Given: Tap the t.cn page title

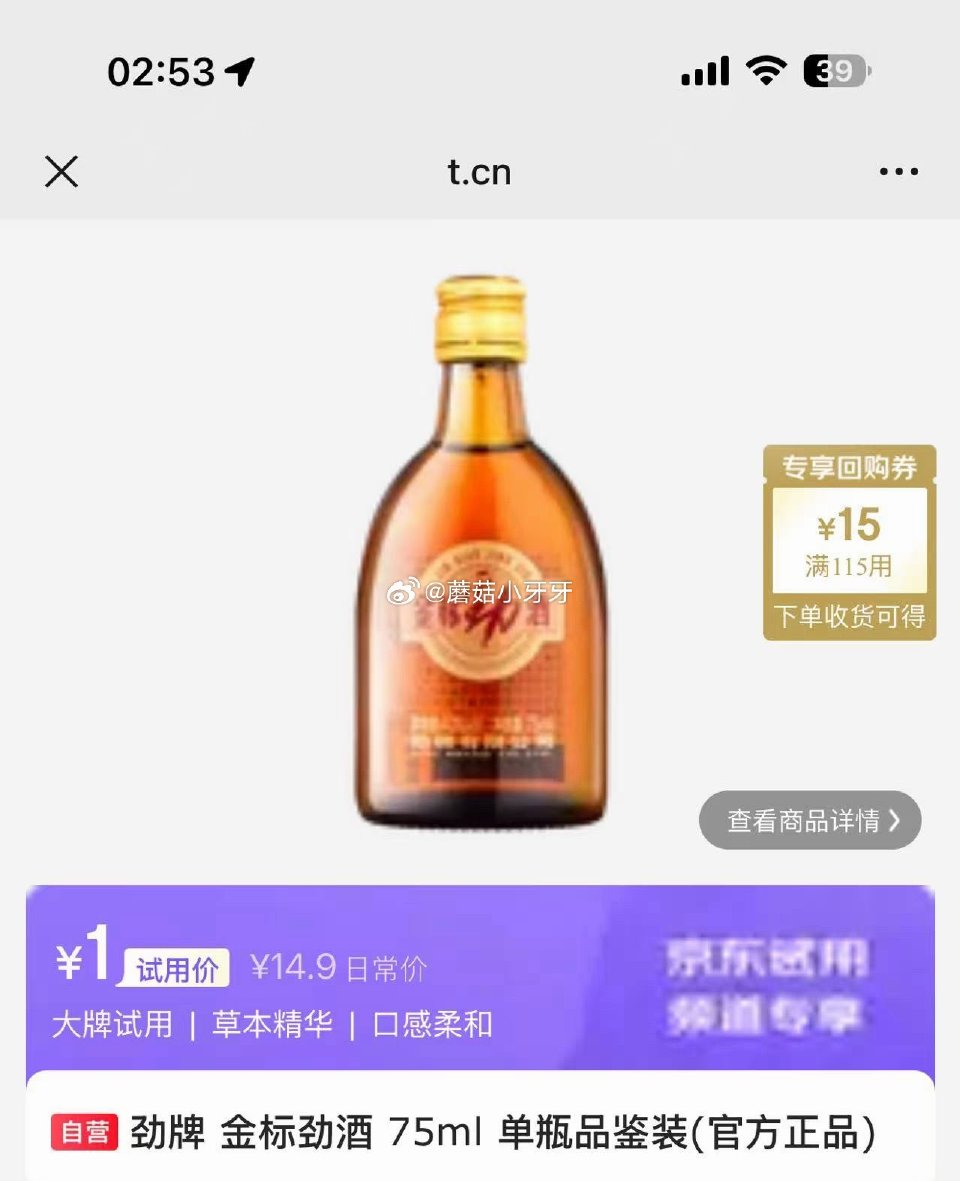Looking at the screenshot, I should click(479, 172).
